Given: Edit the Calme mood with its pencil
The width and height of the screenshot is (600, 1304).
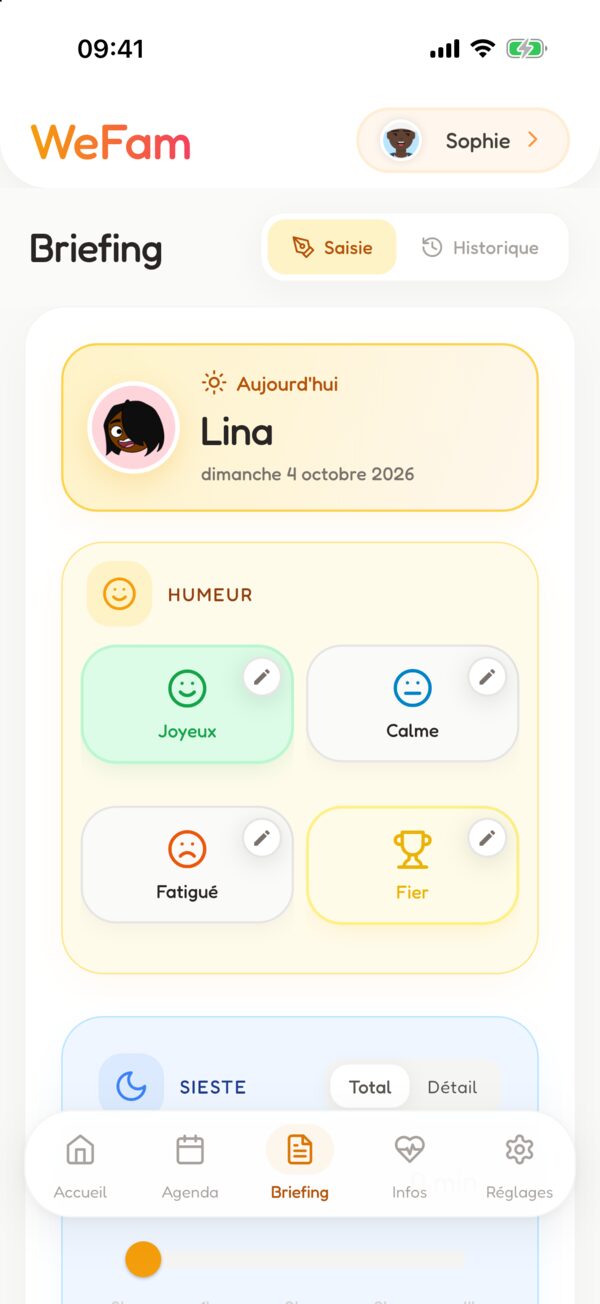Looking at the screenshot, I should (487, 677).
